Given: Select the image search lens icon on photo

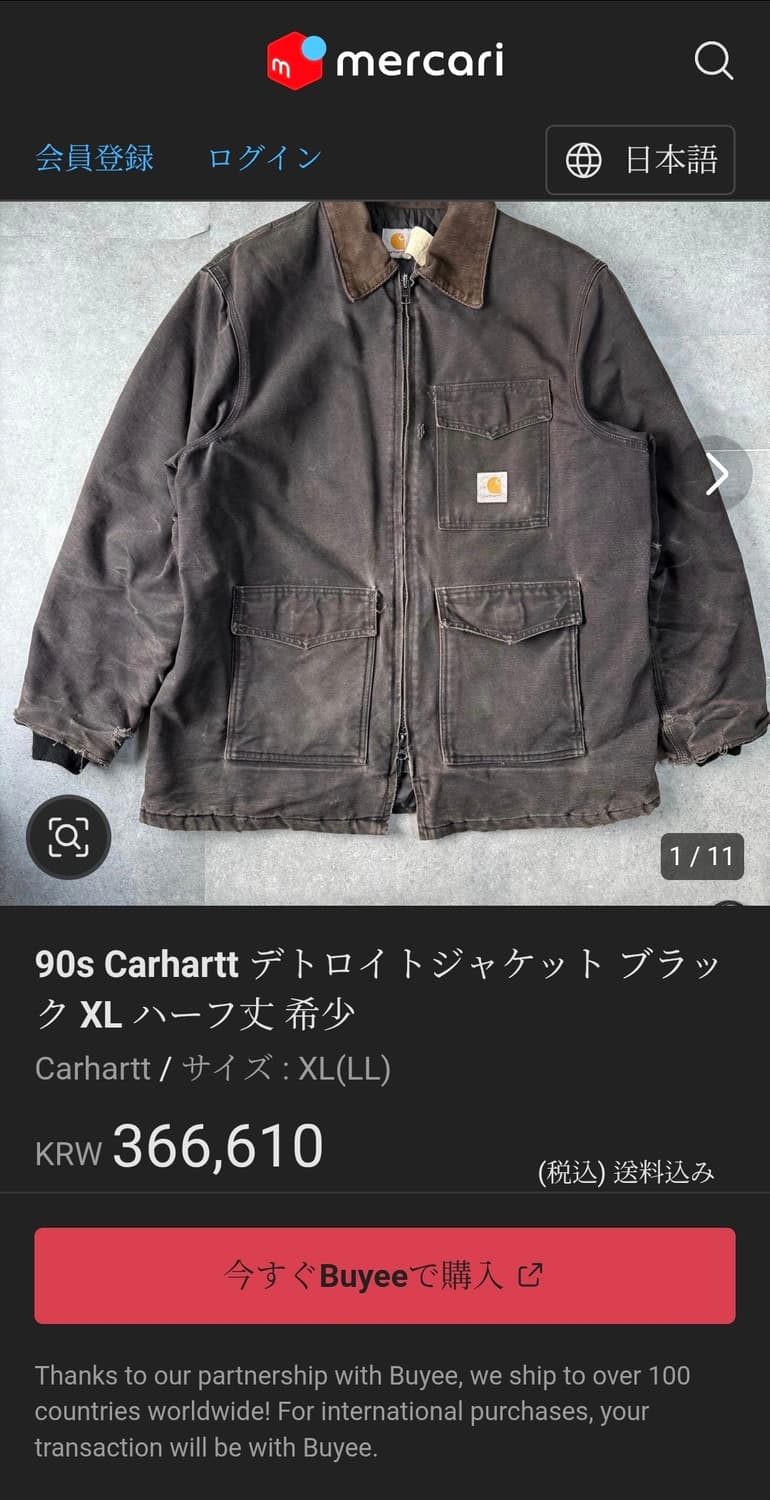Looking at the screenshot, I should coord(68,838).
